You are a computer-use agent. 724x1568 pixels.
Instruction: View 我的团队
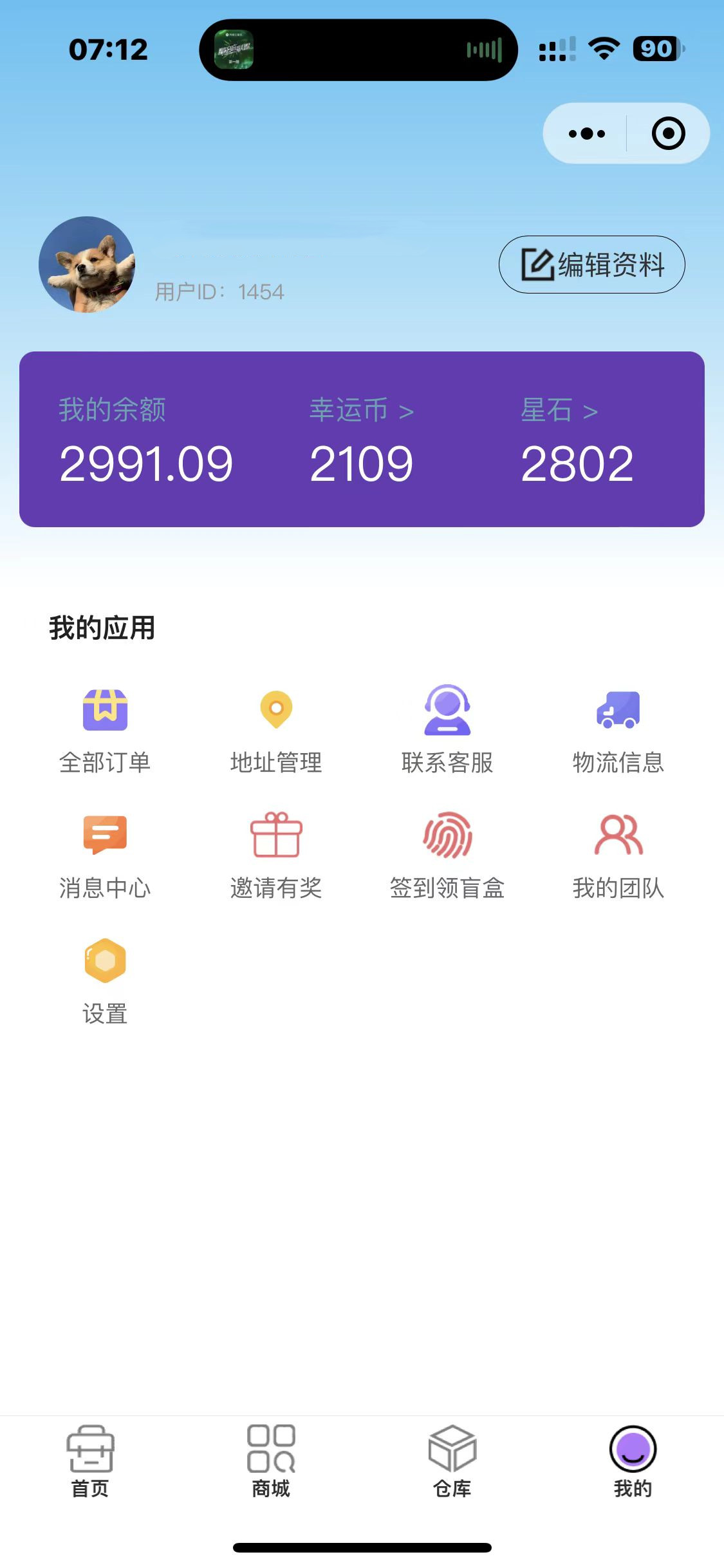[618, 856]
